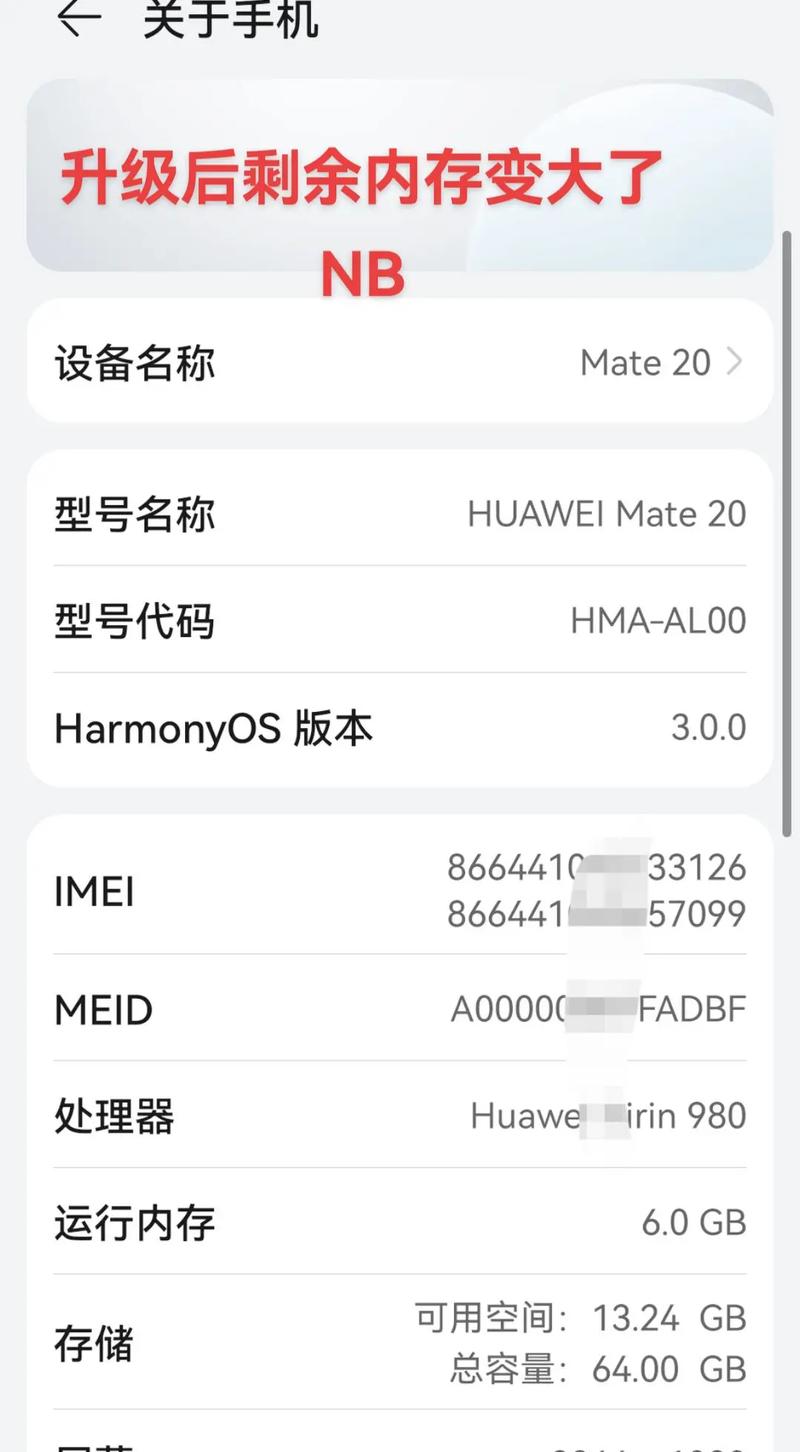Select the Mate 20 device name value
Screen dimensions: 800x1452
point(644,362)
